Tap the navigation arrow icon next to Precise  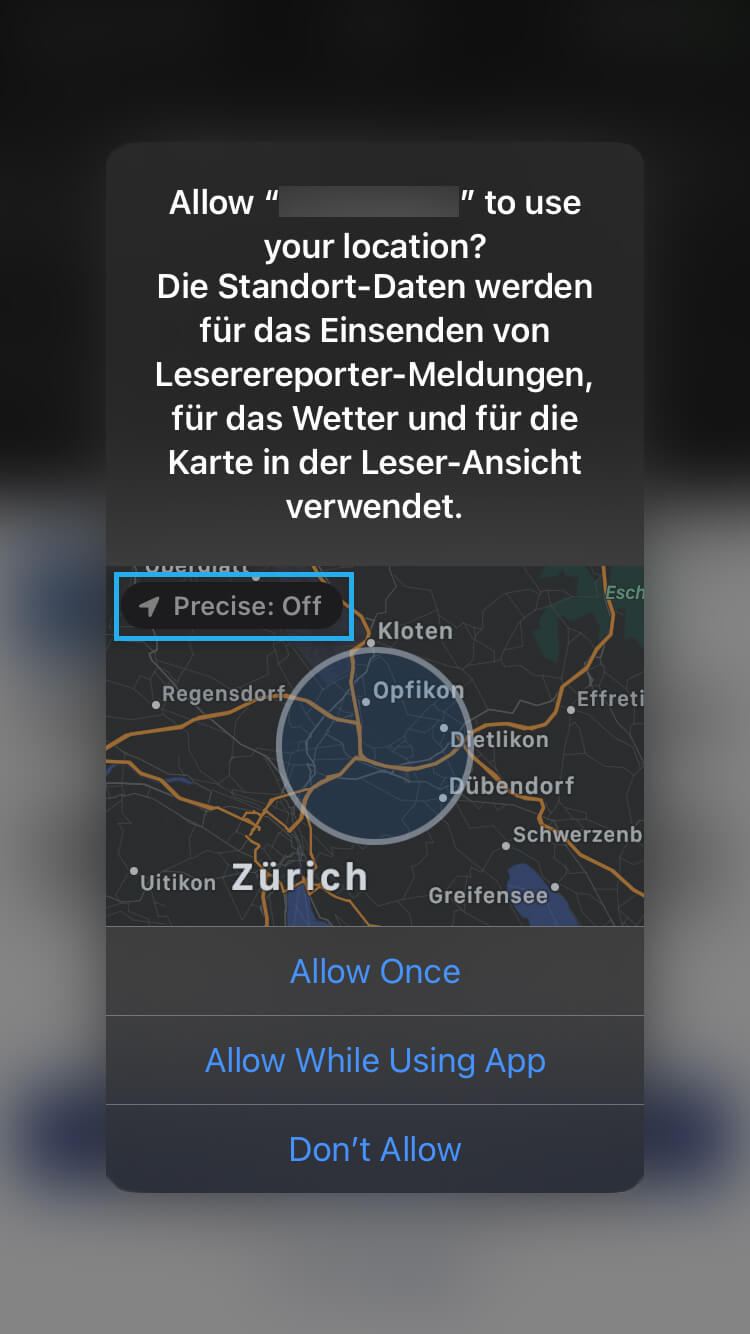[x=148, y=608]
